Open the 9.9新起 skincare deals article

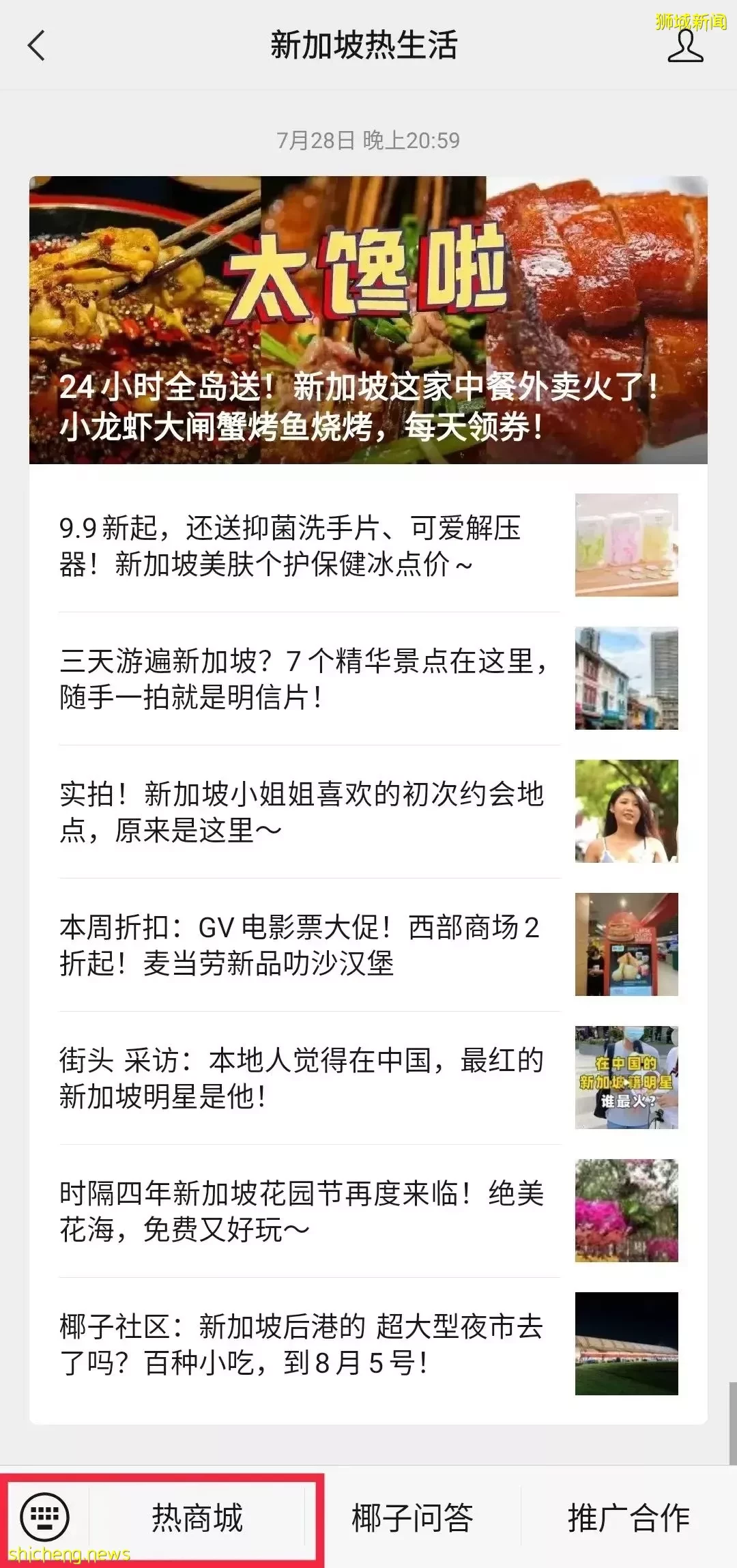pyautogui.click(x=369, y=545)
